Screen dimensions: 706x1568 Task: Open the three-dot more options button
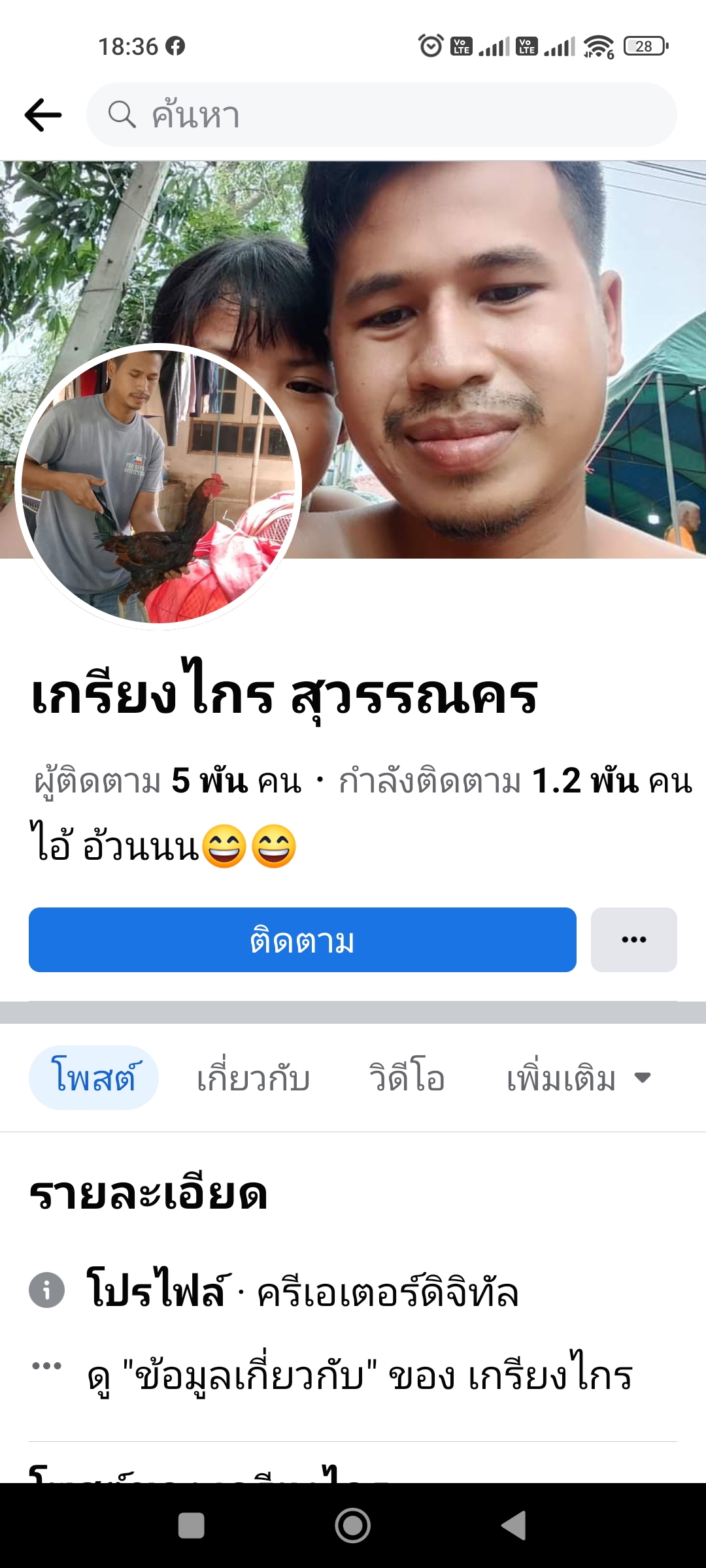point(633,939)
